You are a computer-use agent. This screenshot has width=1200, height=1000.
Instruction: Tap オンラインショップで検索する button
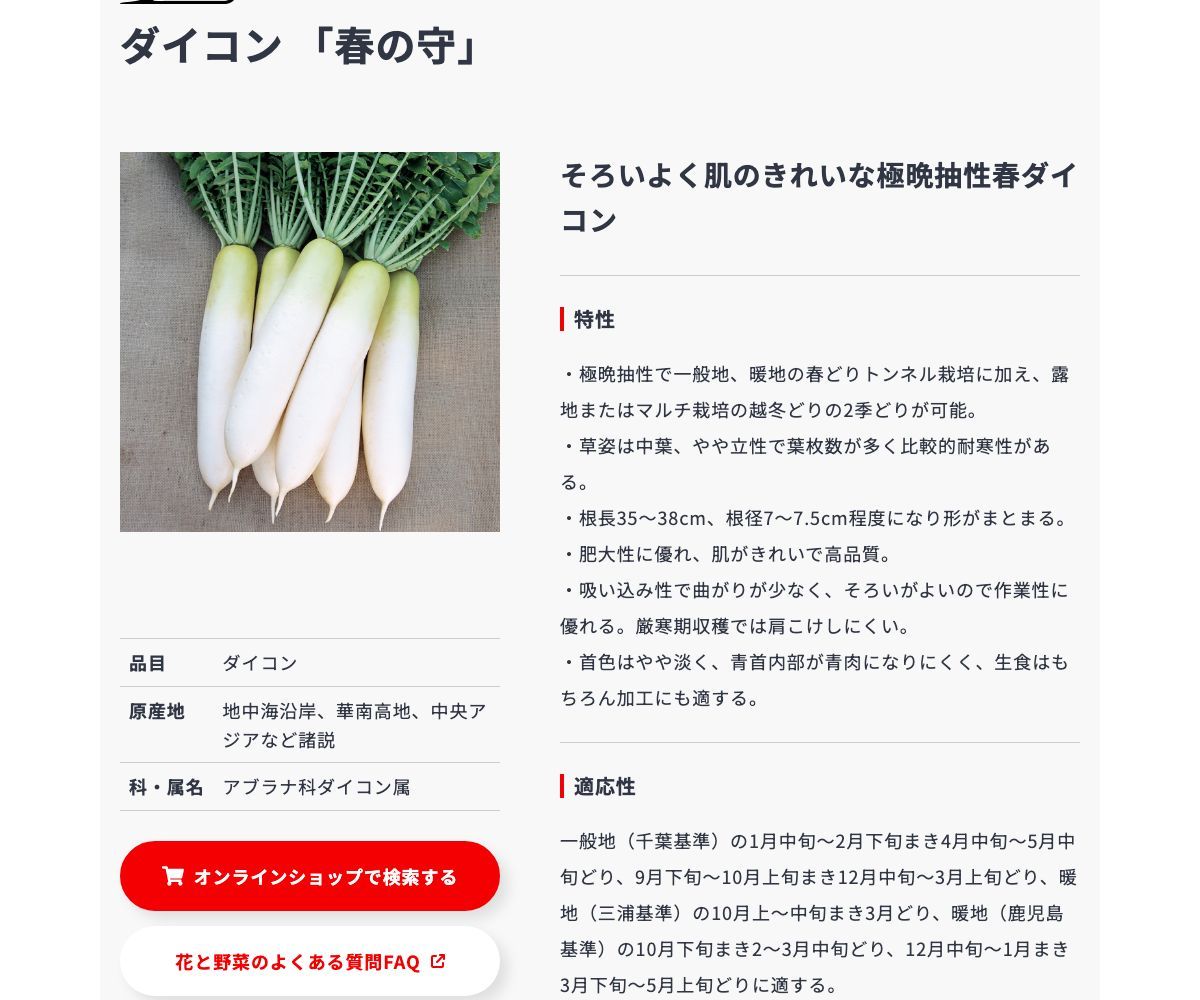pyautogui.click(x=310, y=876)
